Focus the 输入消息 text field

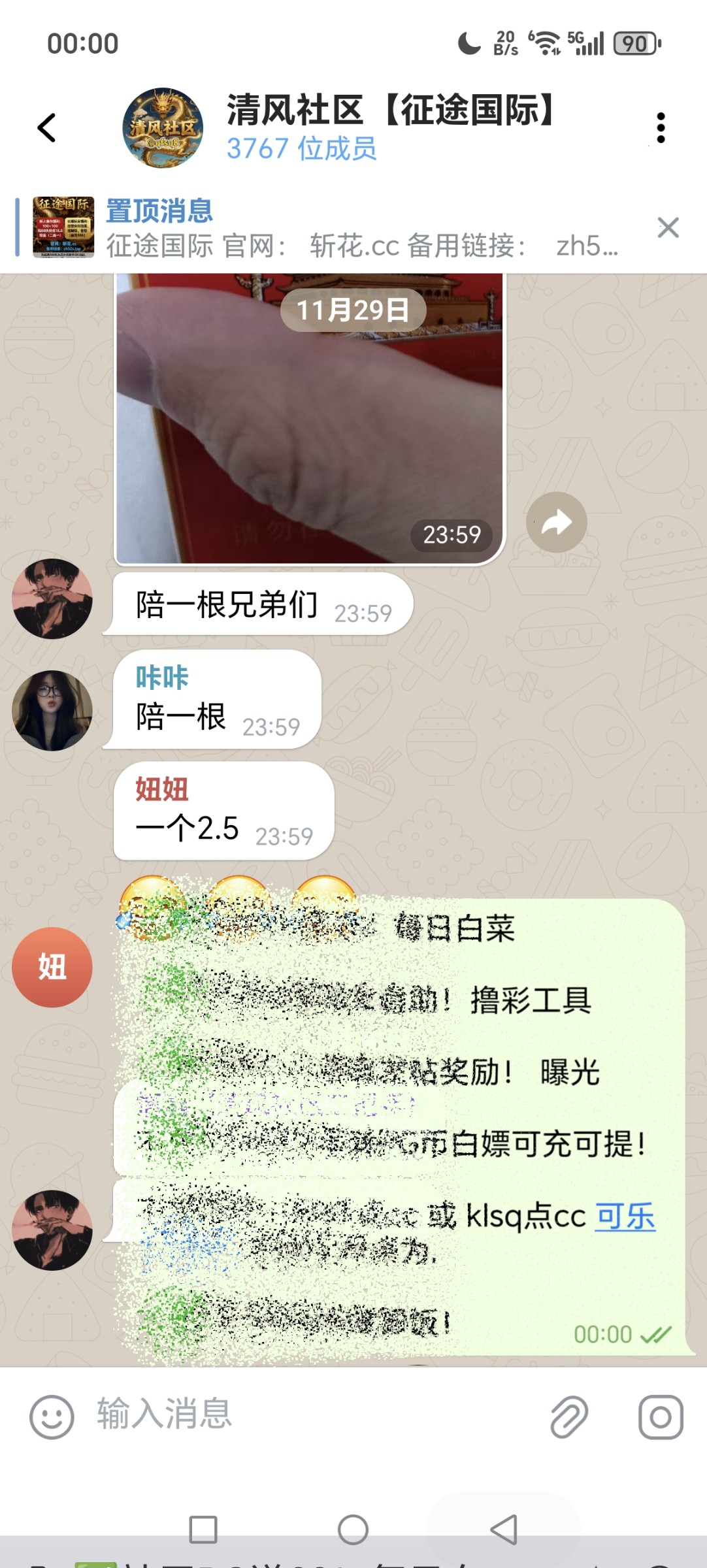tap(314, 1414)
